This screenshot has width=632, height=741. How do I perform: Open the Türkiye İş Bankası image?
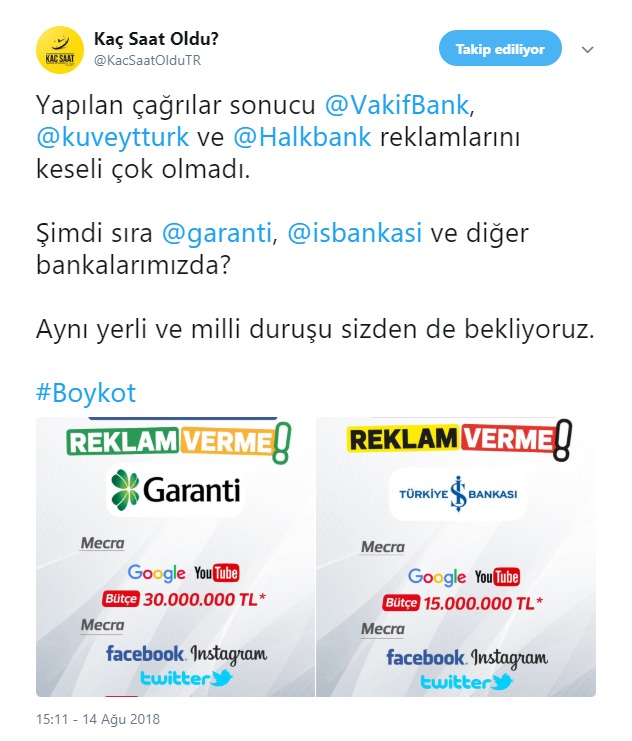[455, 556]
